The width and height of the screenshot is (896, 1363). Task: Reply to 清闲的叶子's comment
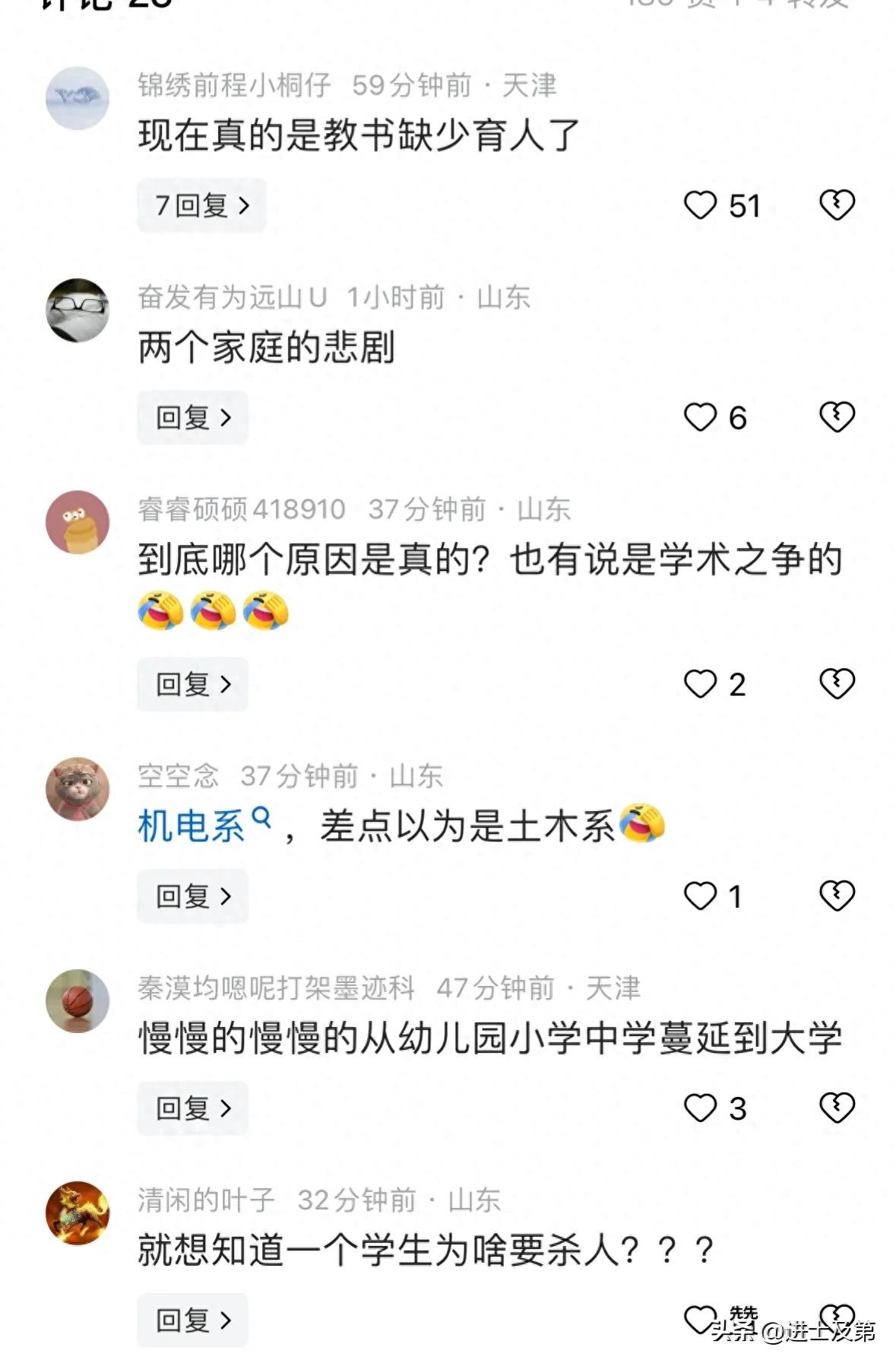click(x=193, y=1320)
